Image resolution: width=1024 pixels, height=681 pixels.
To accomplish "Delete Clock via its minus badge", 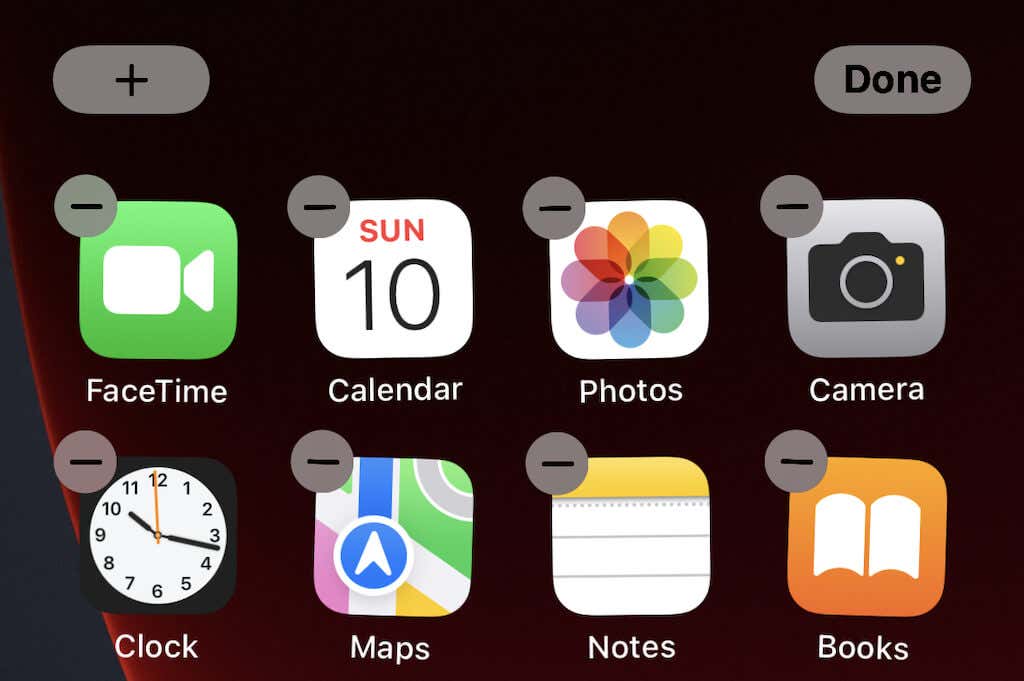I will 86,461.
